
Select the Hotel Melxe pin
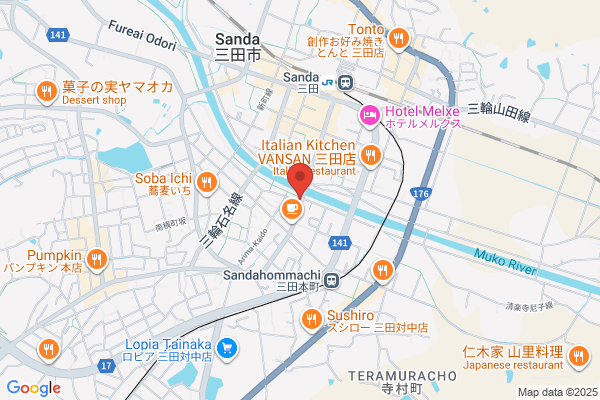click(370, 116)
